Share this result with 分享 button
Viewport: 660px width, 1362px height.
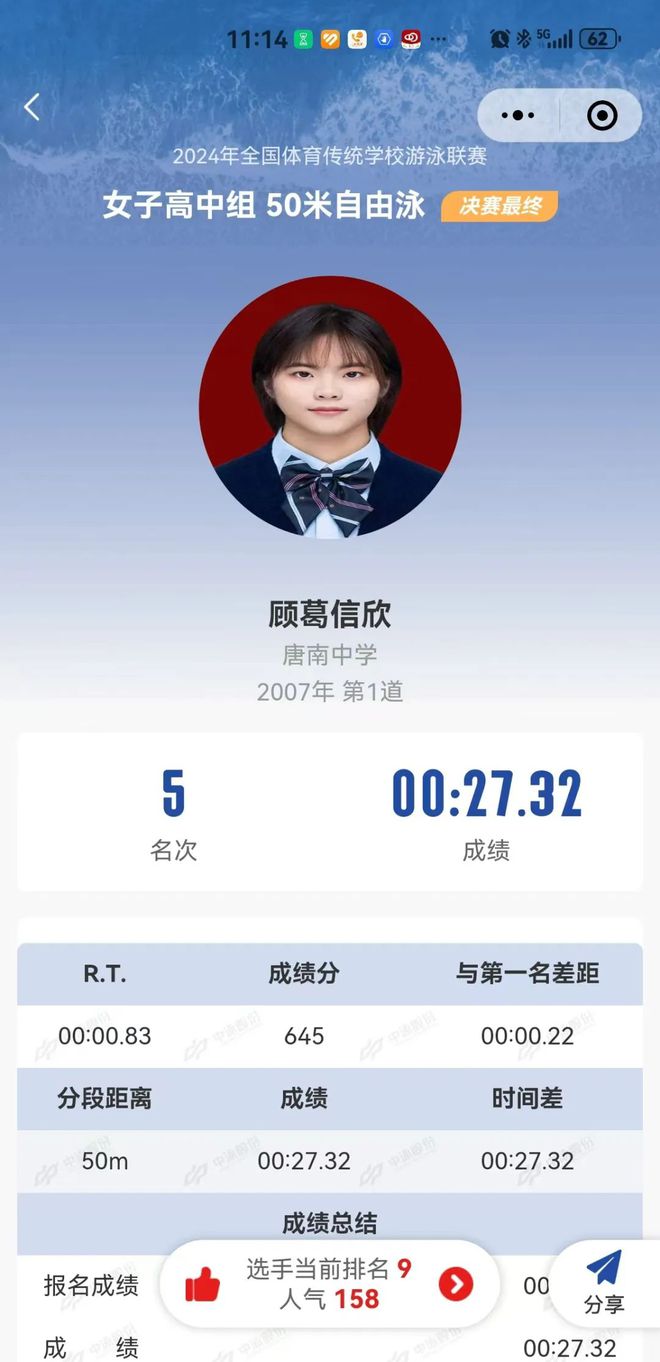pyautogui.click(x=604, y=1282)
